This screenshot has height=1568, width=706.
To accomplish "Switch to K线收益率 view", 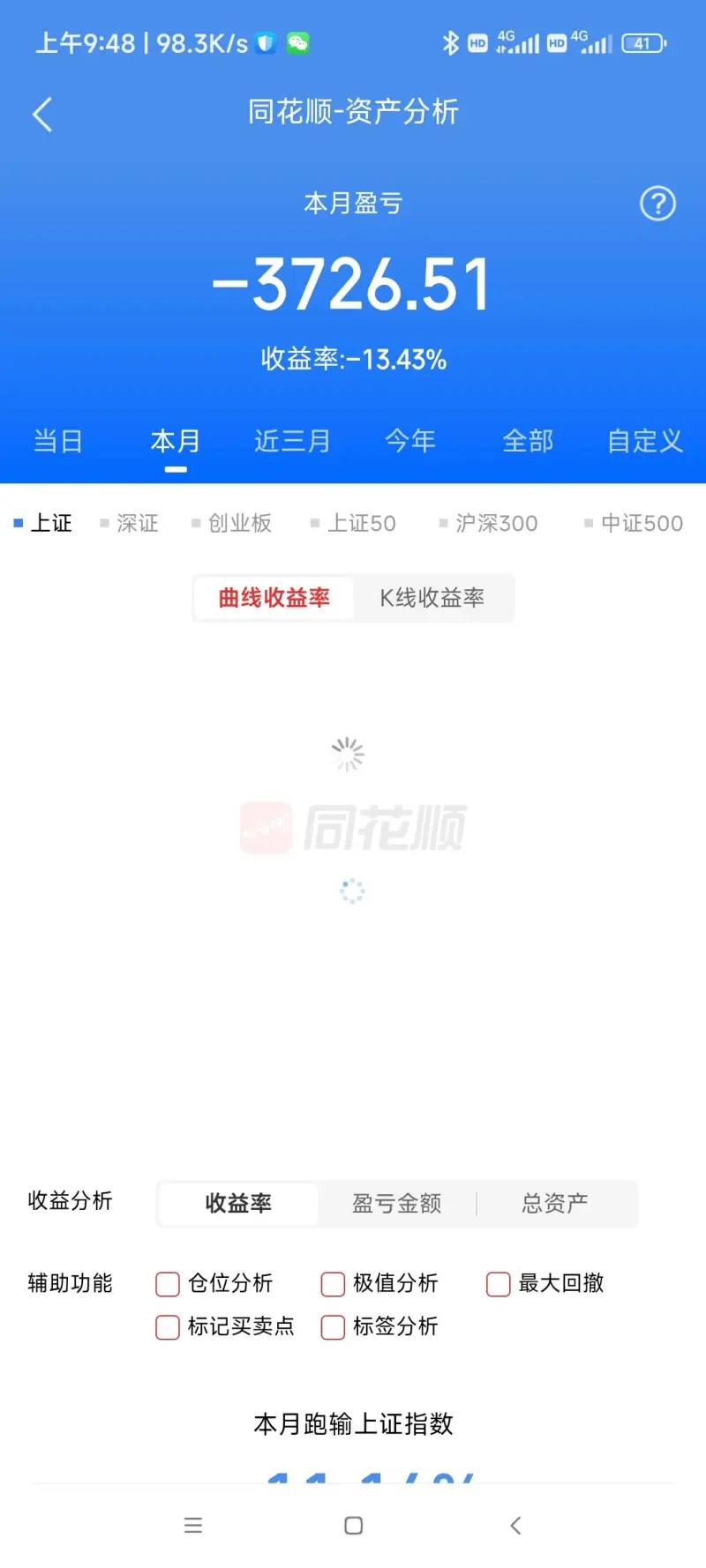I will tap(432, 598).
